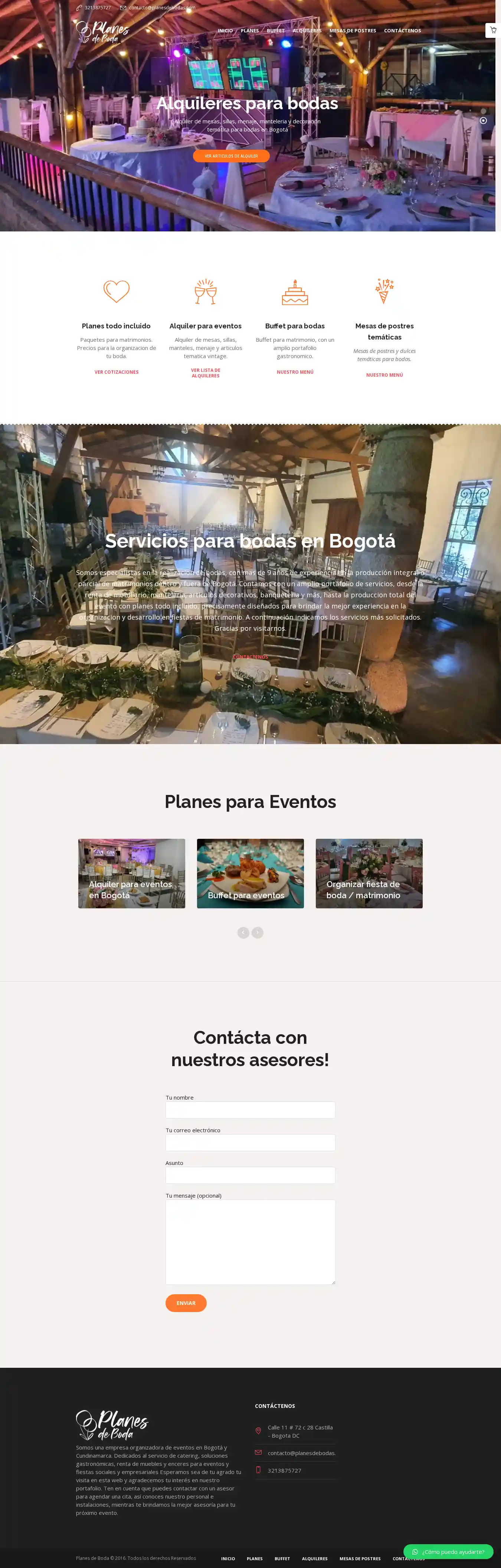Open Nuestro Menú under Buffet para bodas
501x1568 pixels.
tap(295, 372)
